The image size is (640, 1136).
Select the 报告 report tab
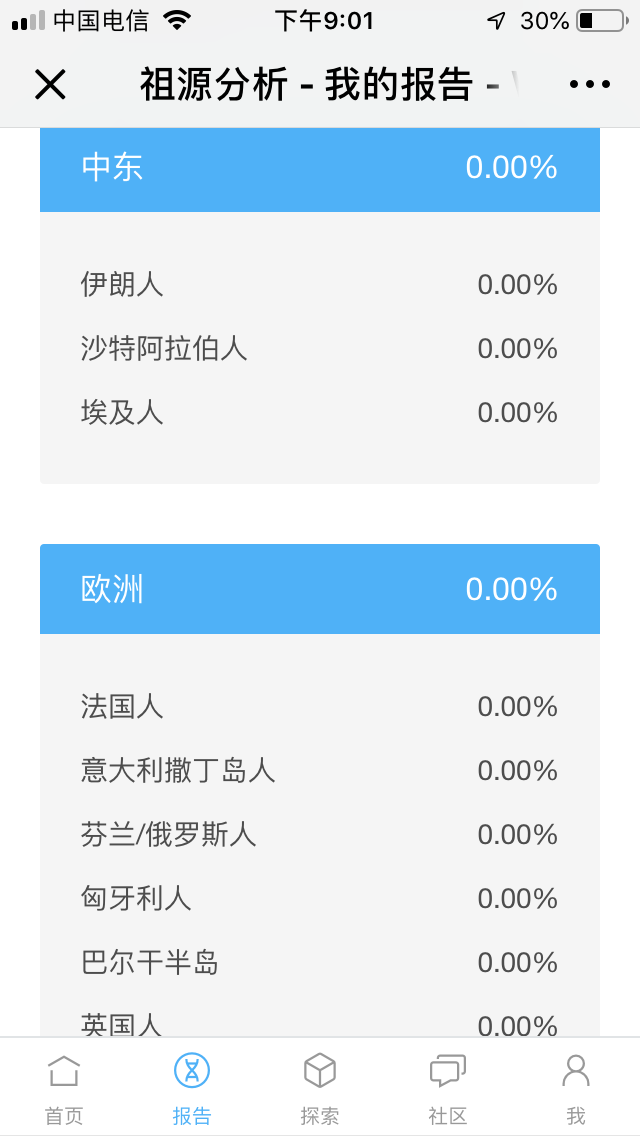(x=192, y=1089)
